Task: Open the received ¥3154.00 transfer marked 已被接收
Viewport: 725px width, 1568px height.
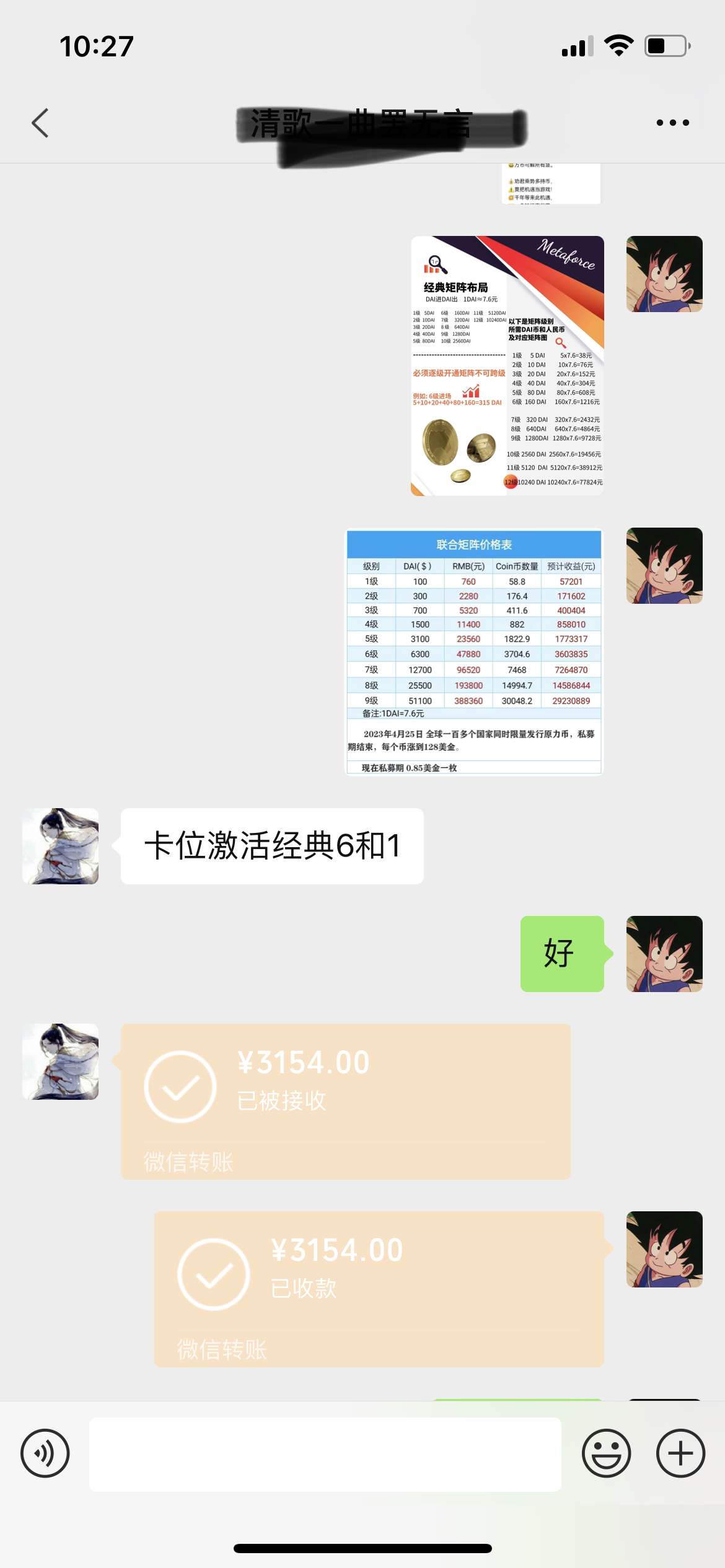Action: 345,1101
